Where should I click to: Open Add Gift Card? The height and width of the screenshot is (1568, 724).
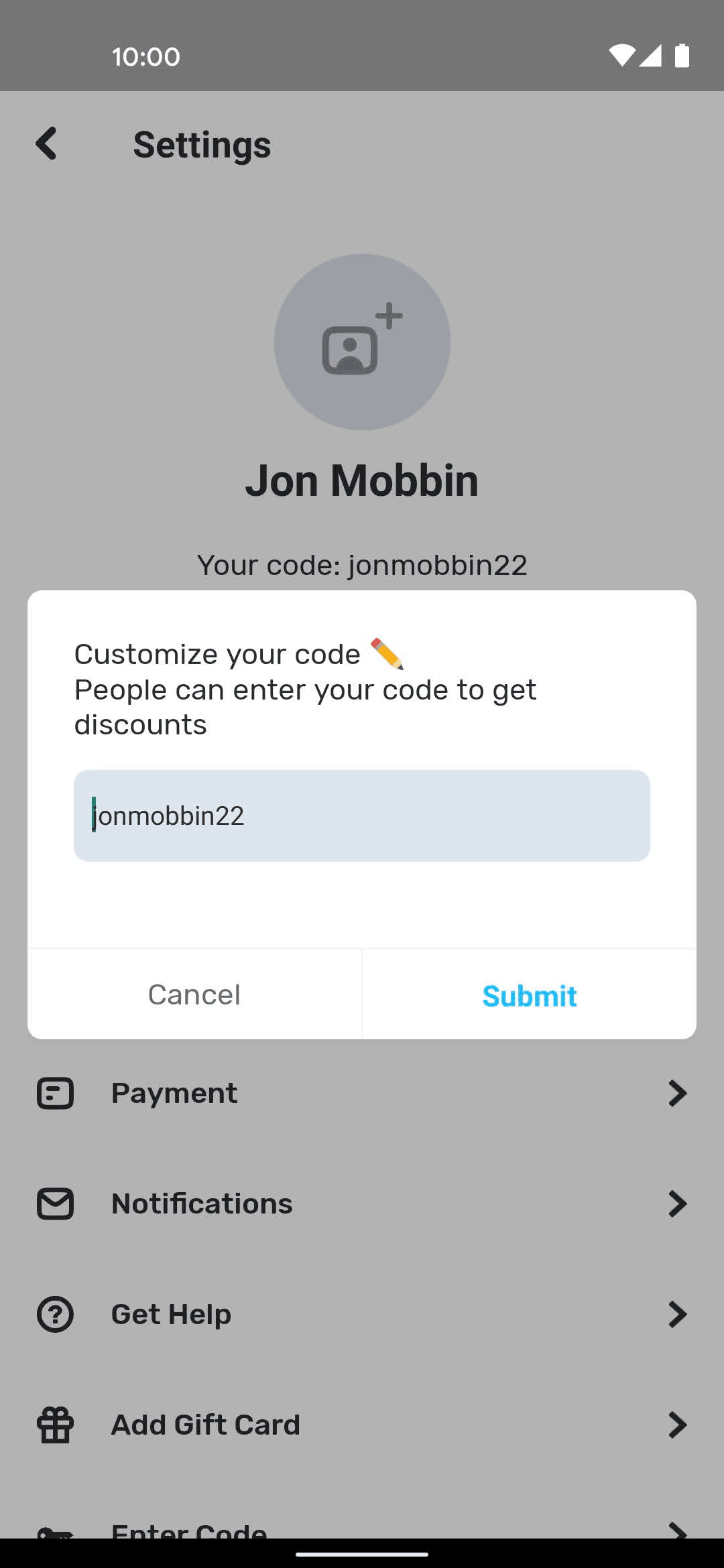click(362, 1425)
